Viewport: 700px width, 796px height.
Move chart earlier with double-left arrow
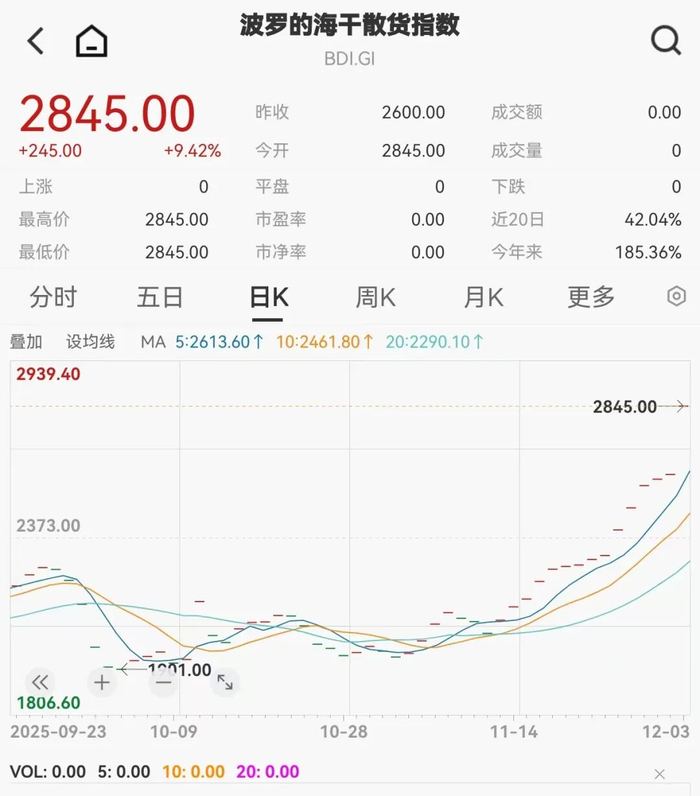pos(39,682)
